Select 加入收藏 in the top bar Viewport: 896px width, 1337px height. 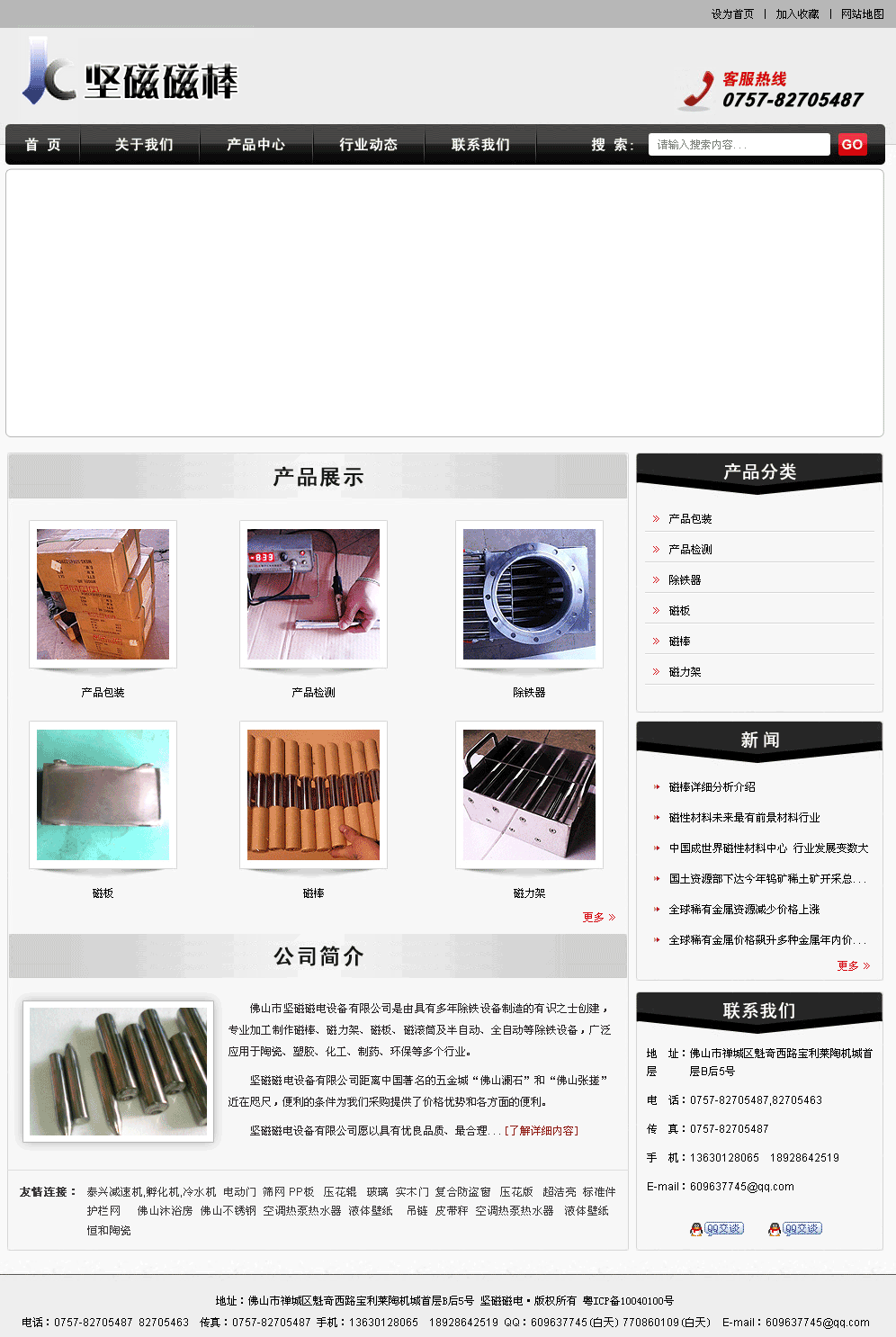(x=797, y=14)
